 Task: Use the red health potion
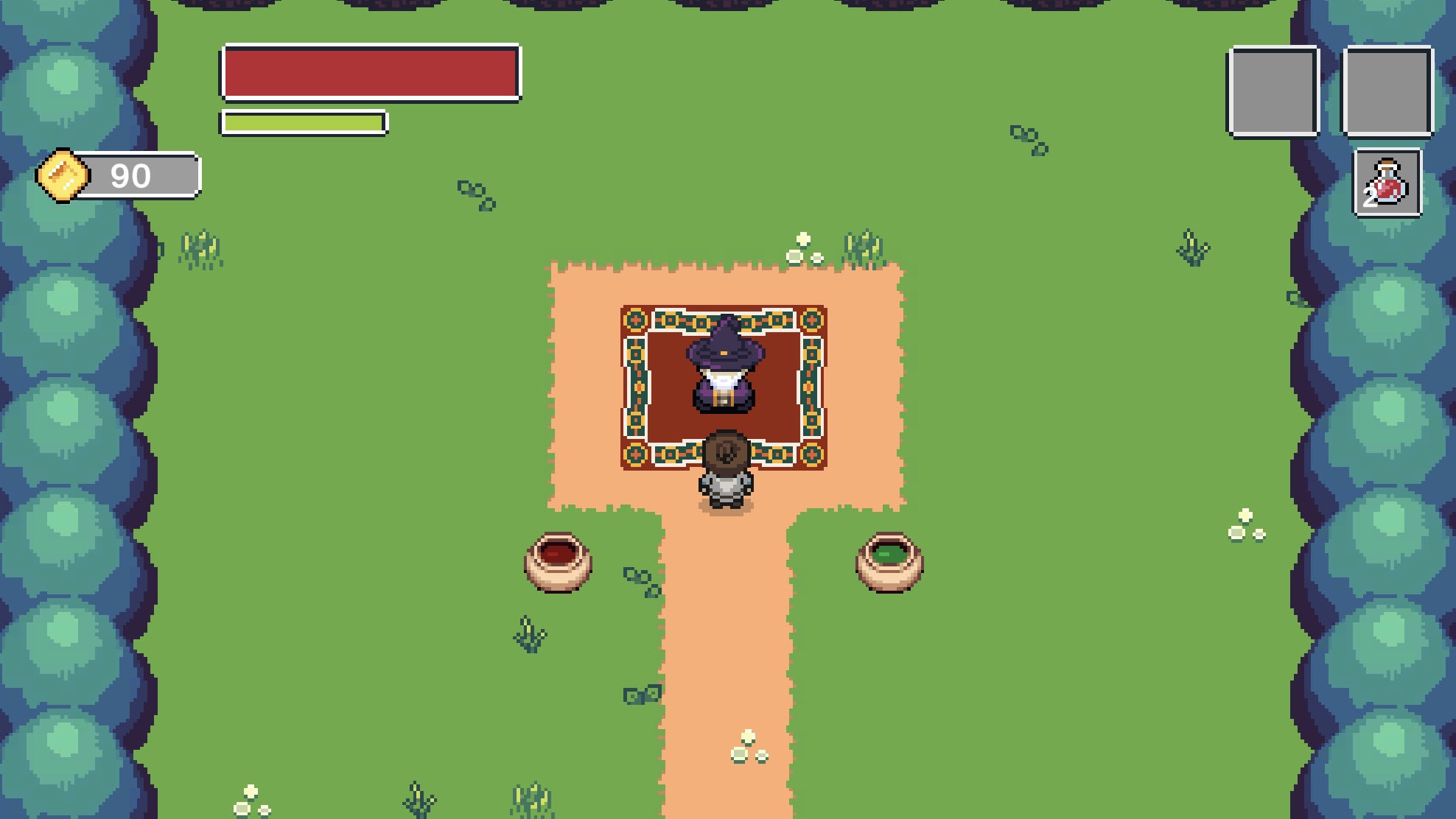(1387, 183)
